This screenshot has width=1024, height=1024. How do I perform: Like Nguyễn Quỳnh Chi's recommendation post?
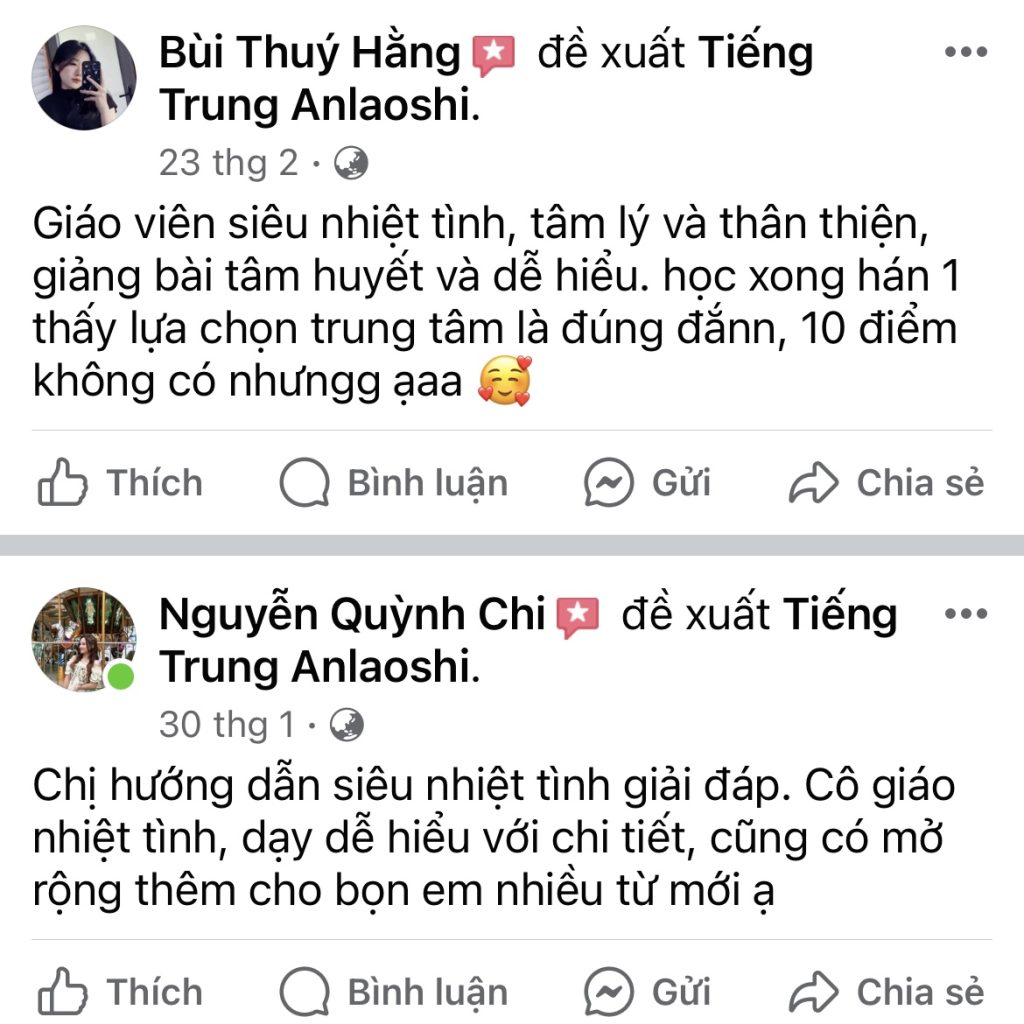pos(120,993)
